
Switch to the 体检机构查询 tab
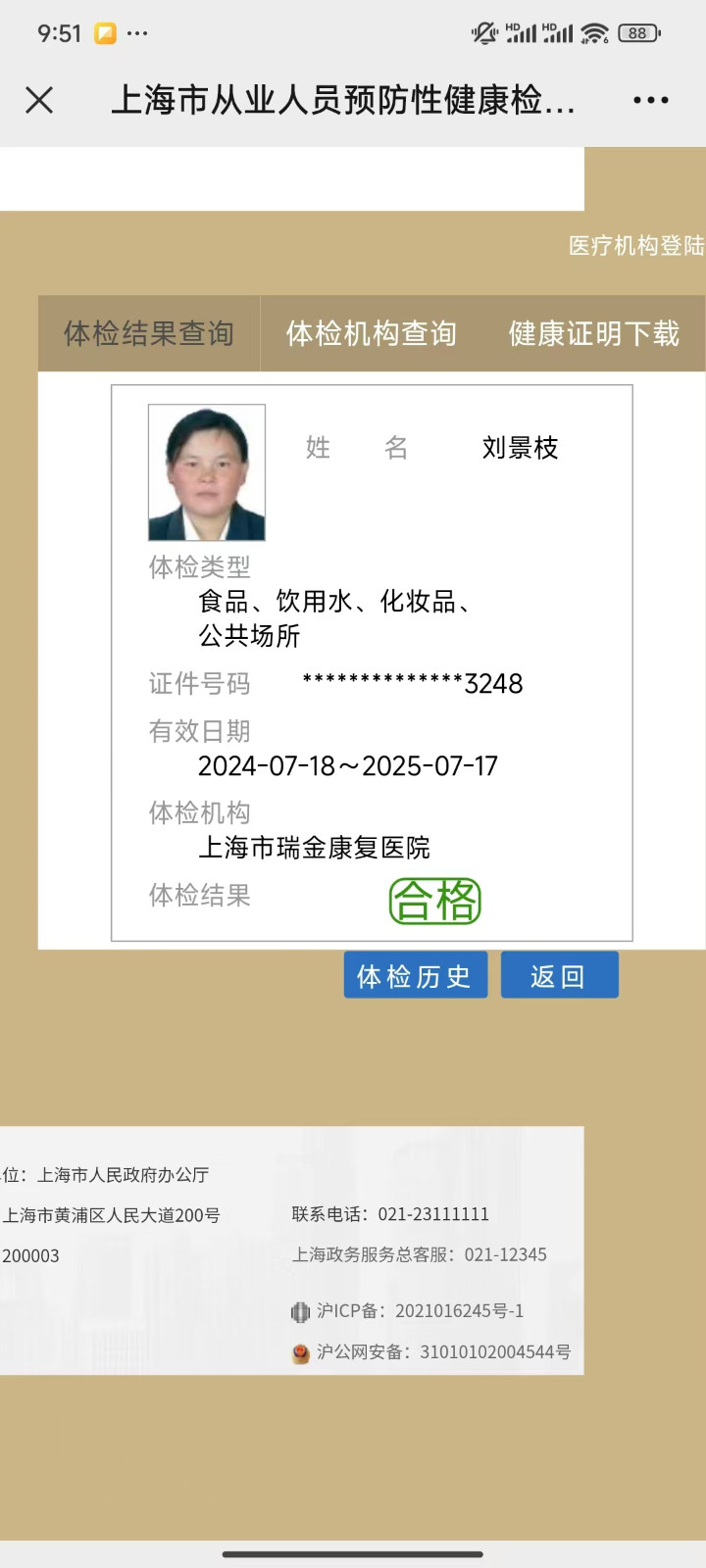pos(371,334)
